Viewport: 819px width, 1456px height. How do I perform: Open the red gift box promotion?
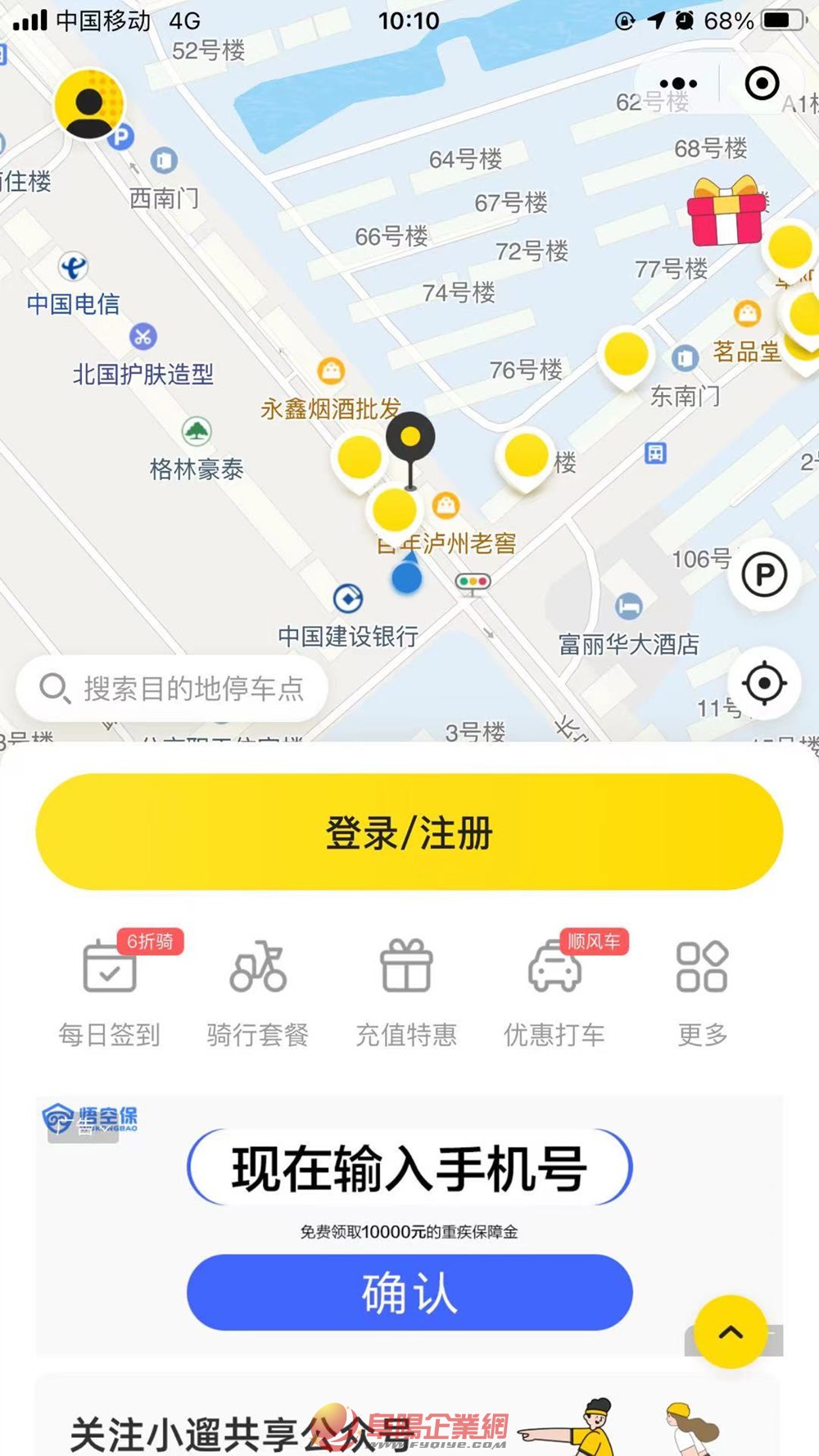[x=726, y=212]
